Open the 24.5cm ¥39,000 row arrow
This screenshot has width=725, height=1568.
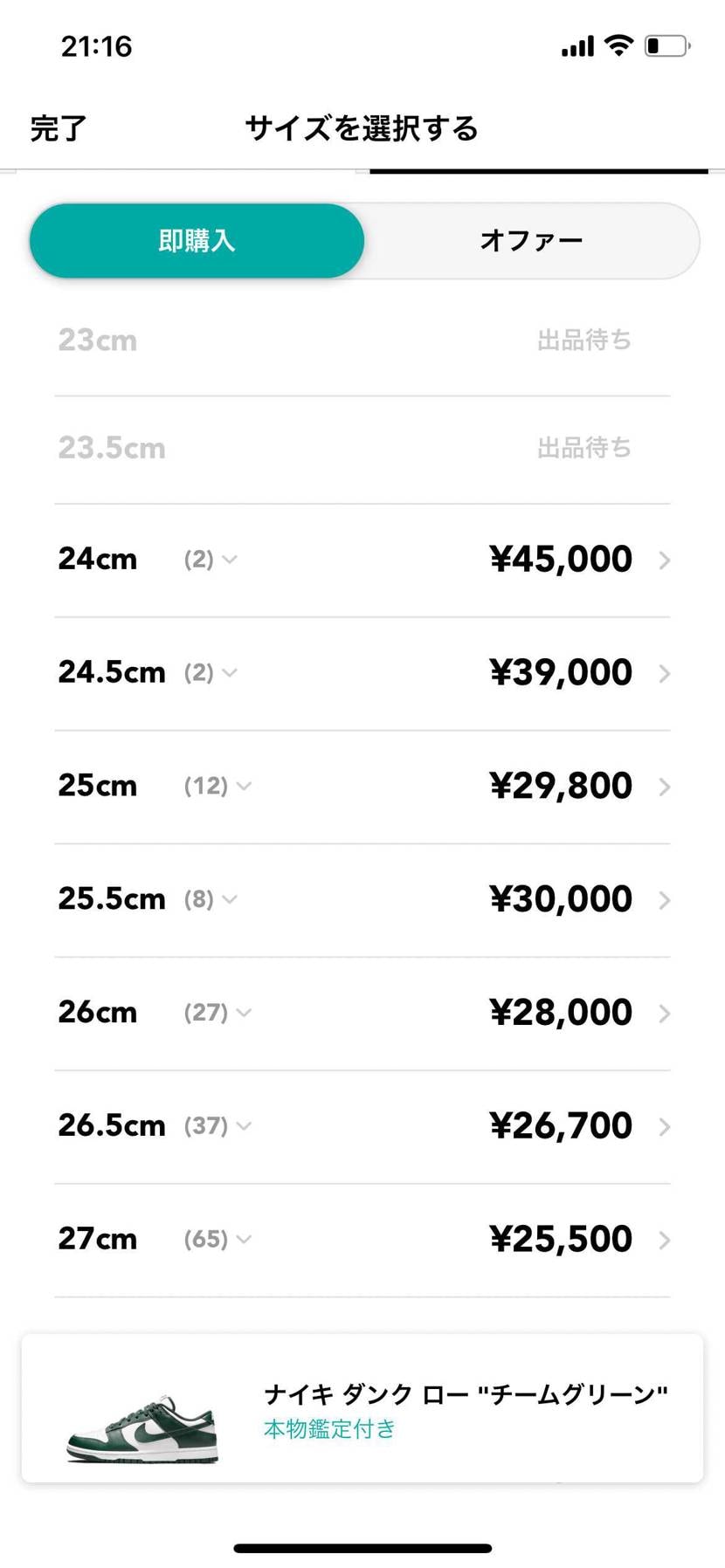click(666, 672)
